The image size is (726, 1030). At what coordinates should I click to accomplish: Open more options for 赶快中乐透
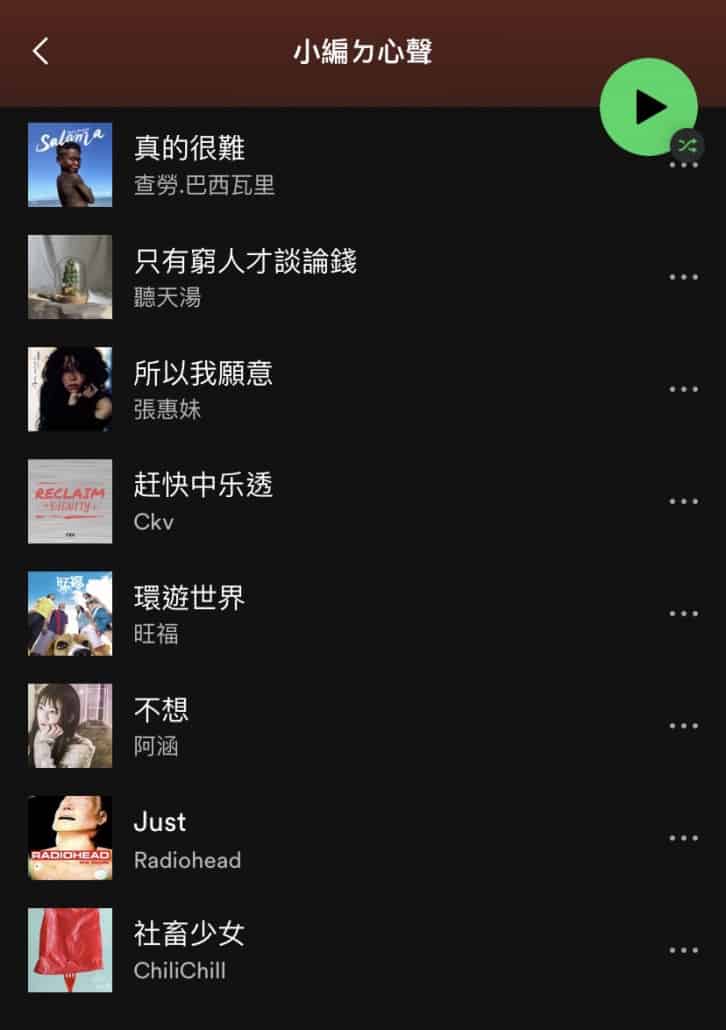(683, 501)
